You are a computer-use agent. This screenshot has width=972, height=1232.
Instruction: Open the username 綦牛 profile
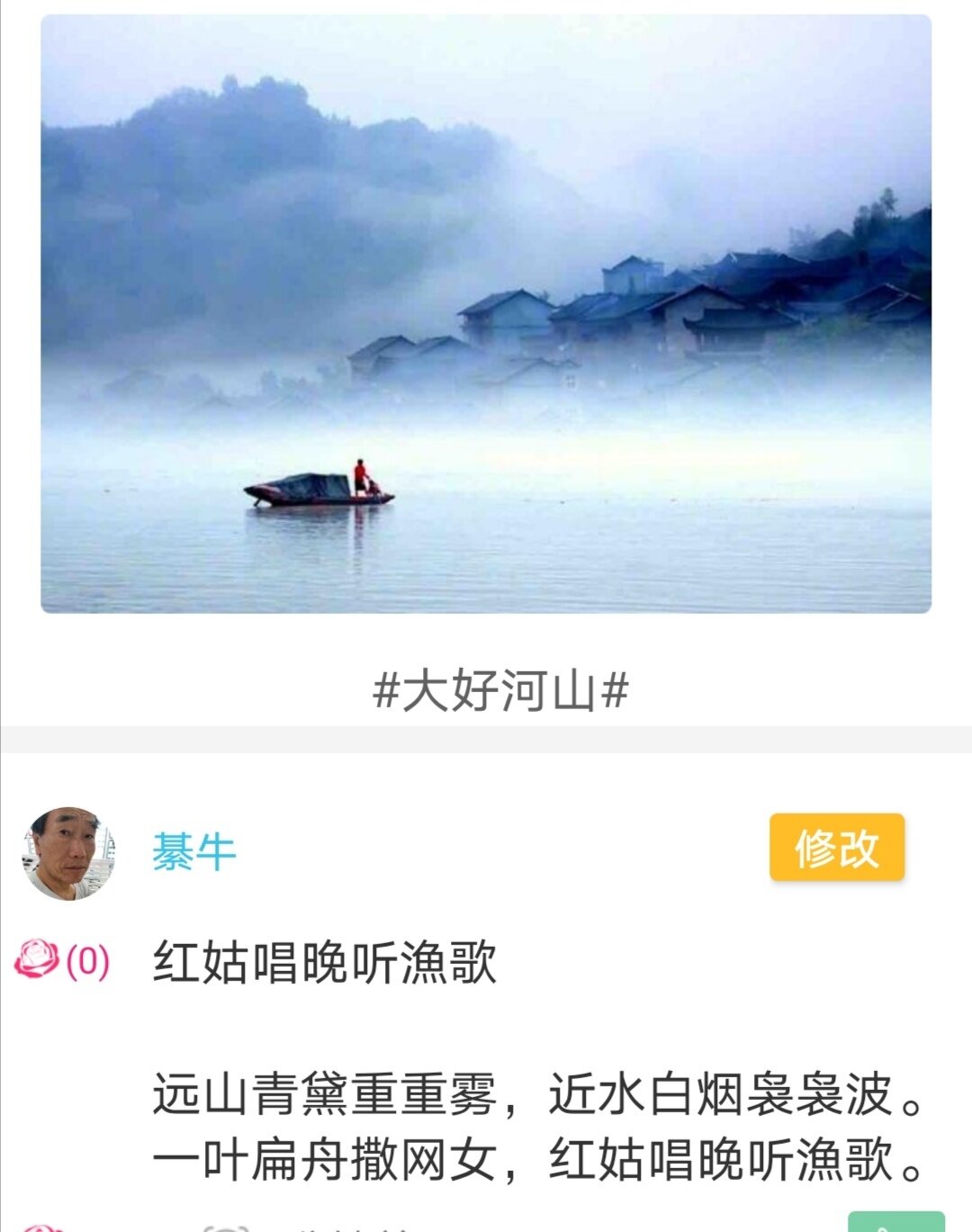pyautogui.click(x=193, y=851)
